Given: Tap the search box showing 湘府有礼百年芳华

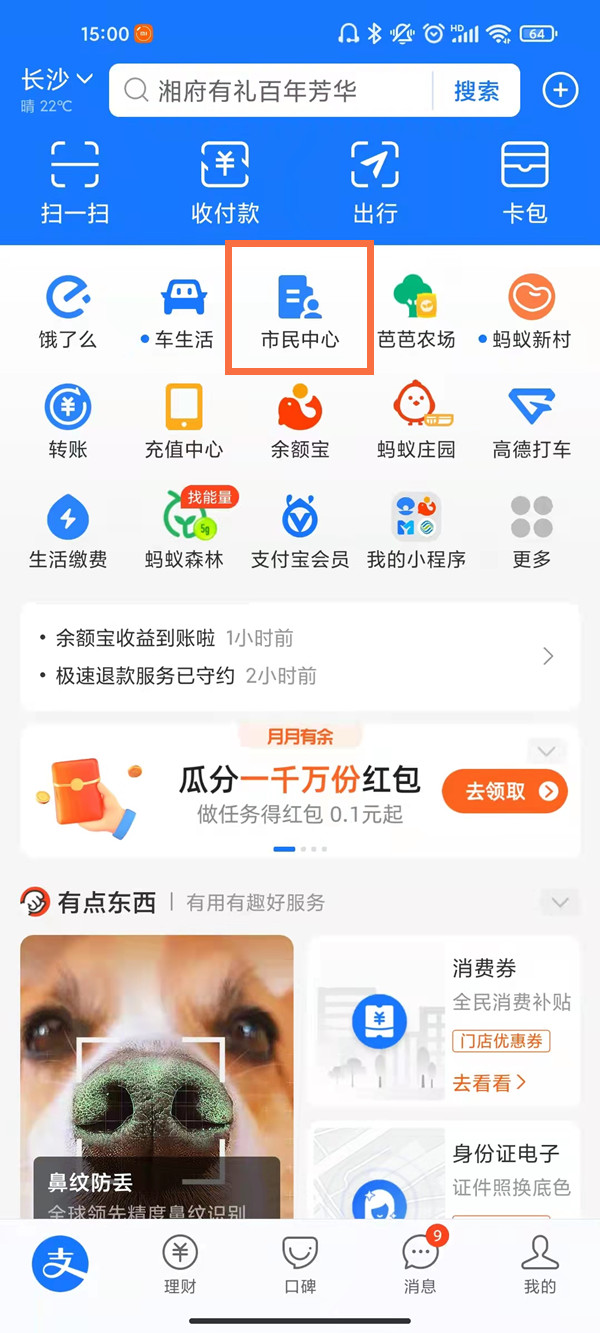Looking at the screenshot, I should point(270,91).
